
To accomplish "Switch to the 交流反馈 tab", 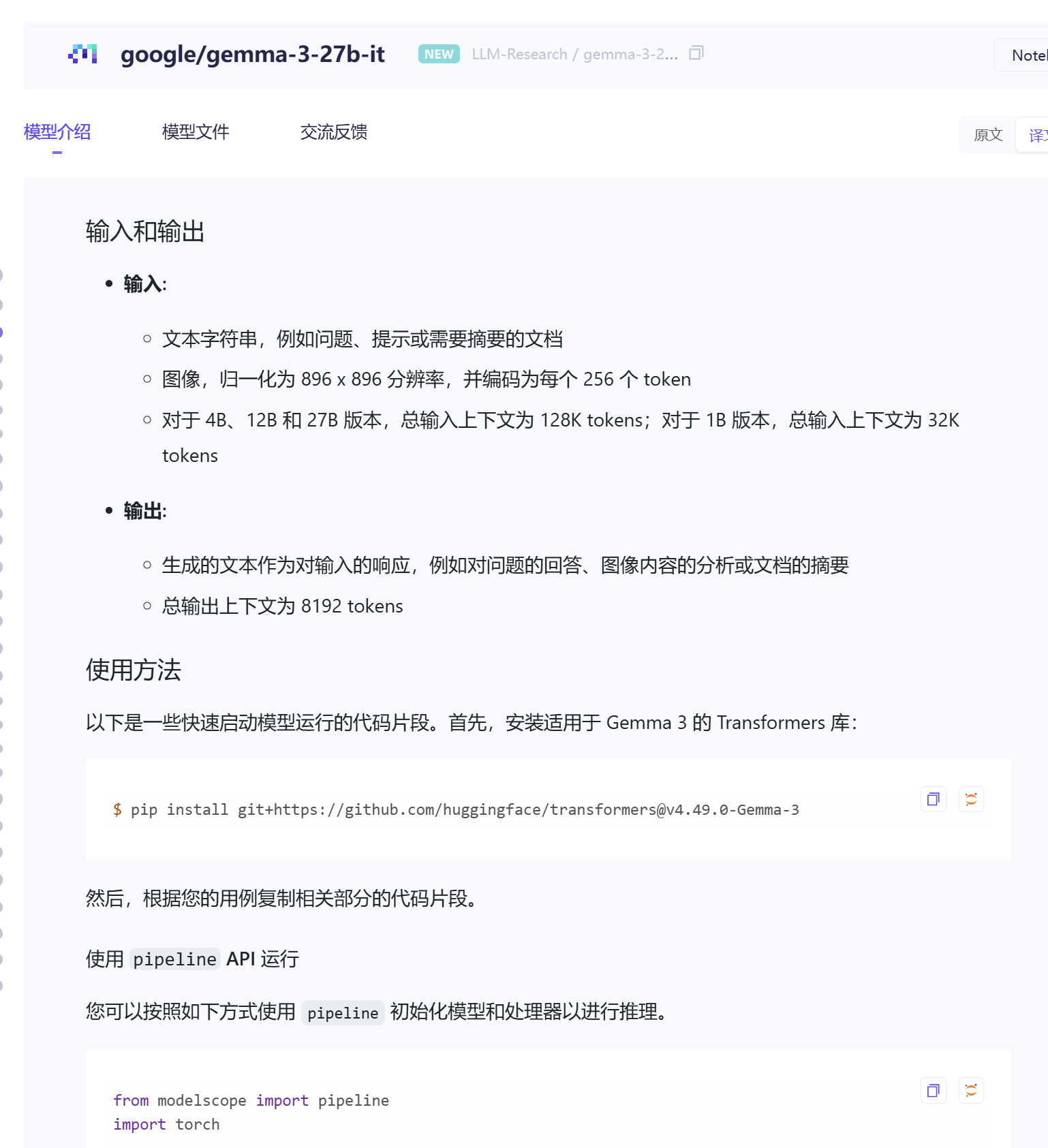I will [x=334, y=132].
